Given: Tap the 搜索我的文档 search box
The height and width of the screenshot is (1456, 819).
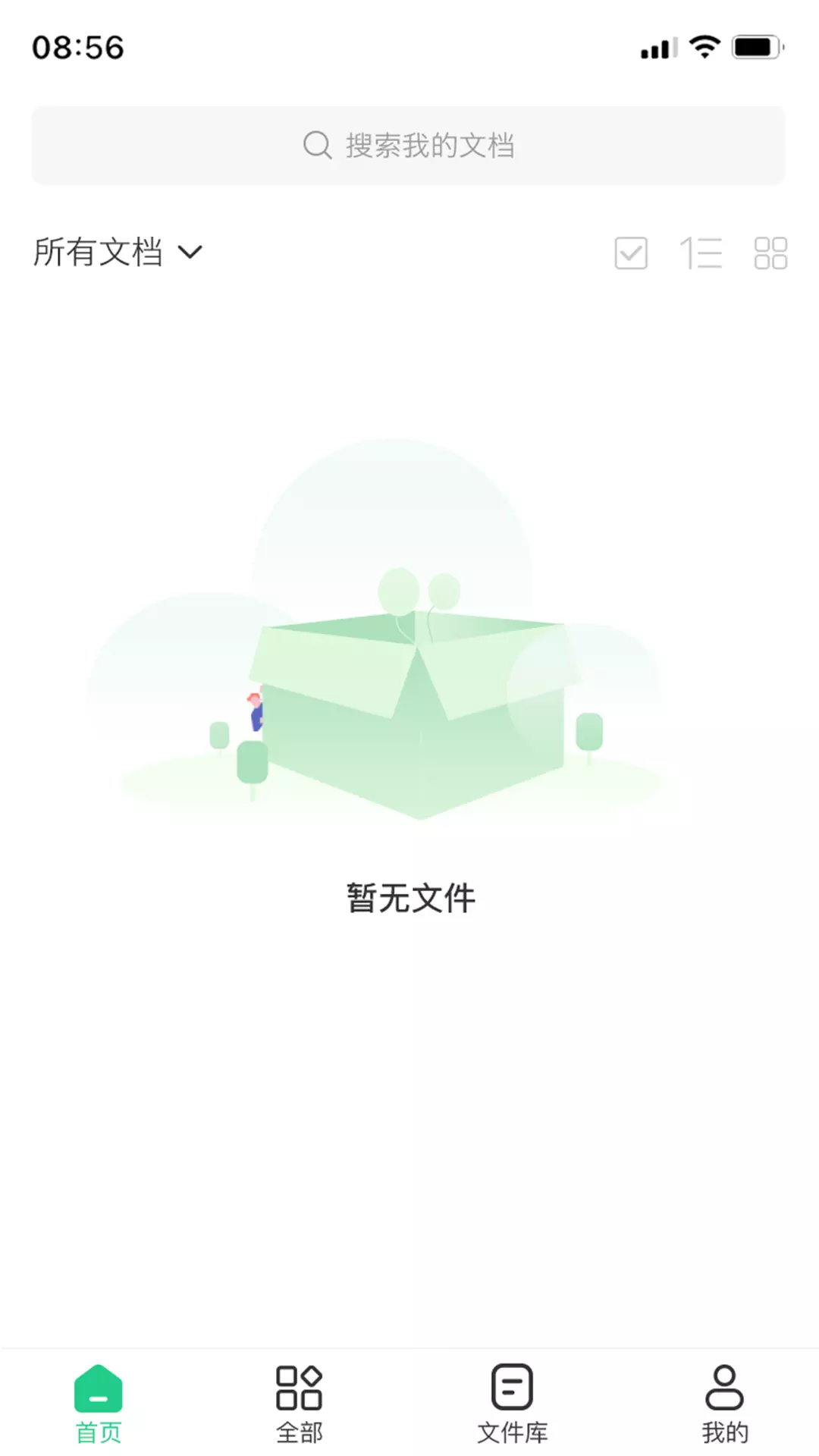Looking at the screenshot, I should 408,145.
